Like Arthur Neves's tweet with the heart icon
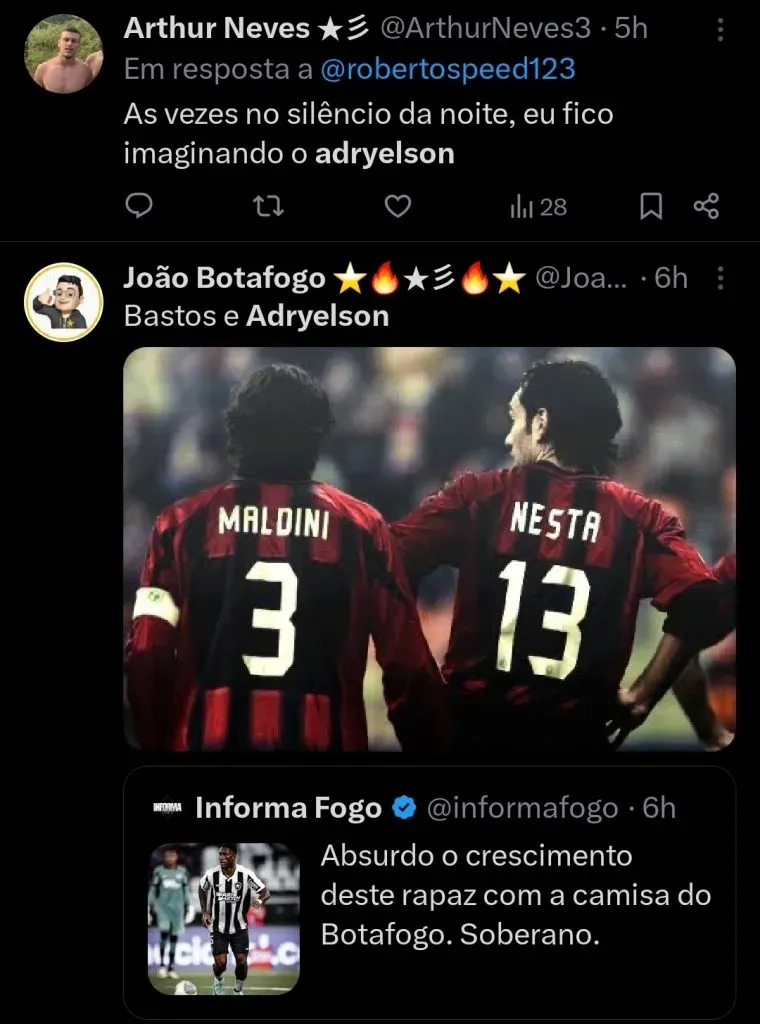760x1024 pixels. [x=397, y=206]
